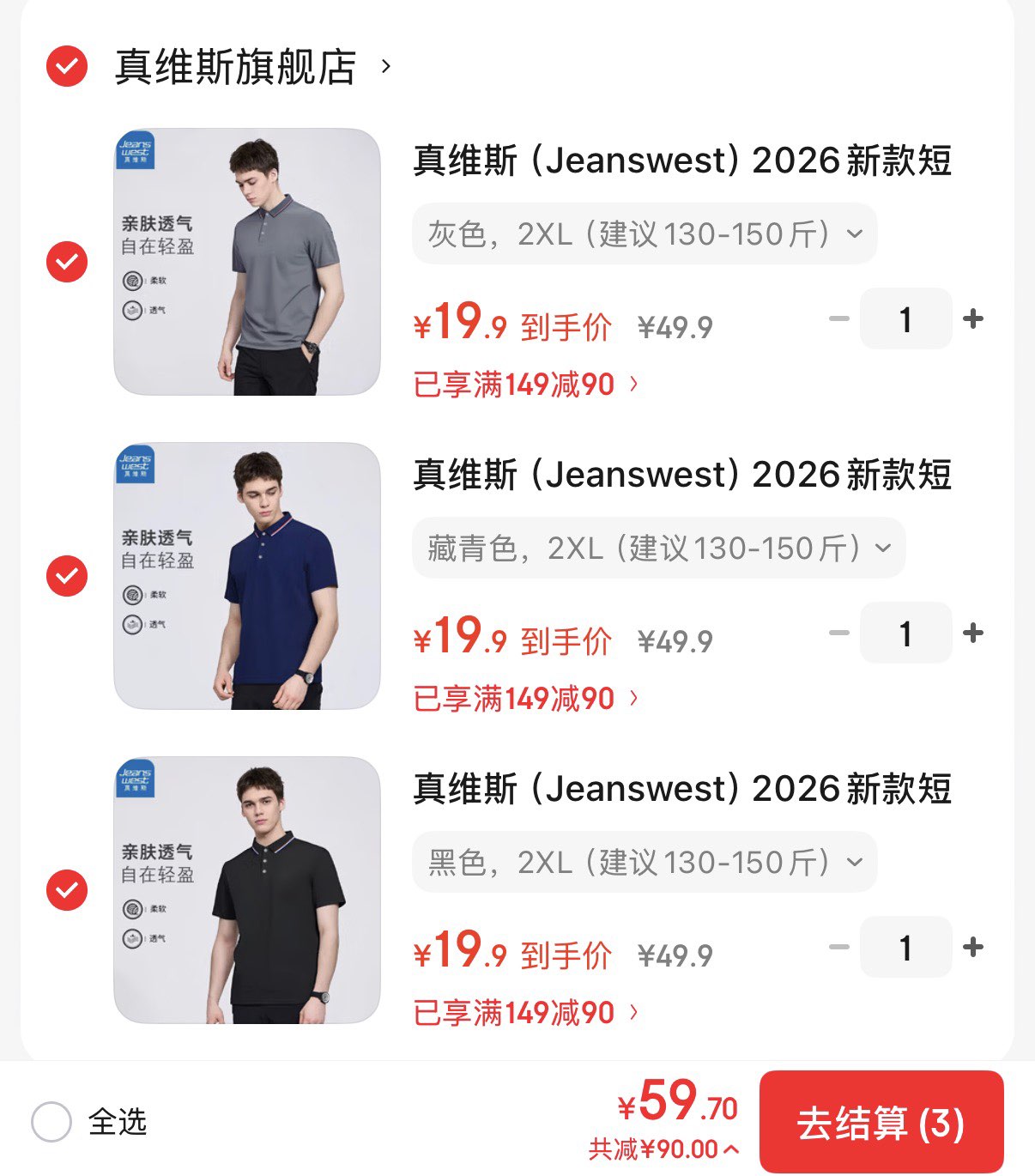Increase quantity of the 黑色 shirt

click(x=973, y=948)
